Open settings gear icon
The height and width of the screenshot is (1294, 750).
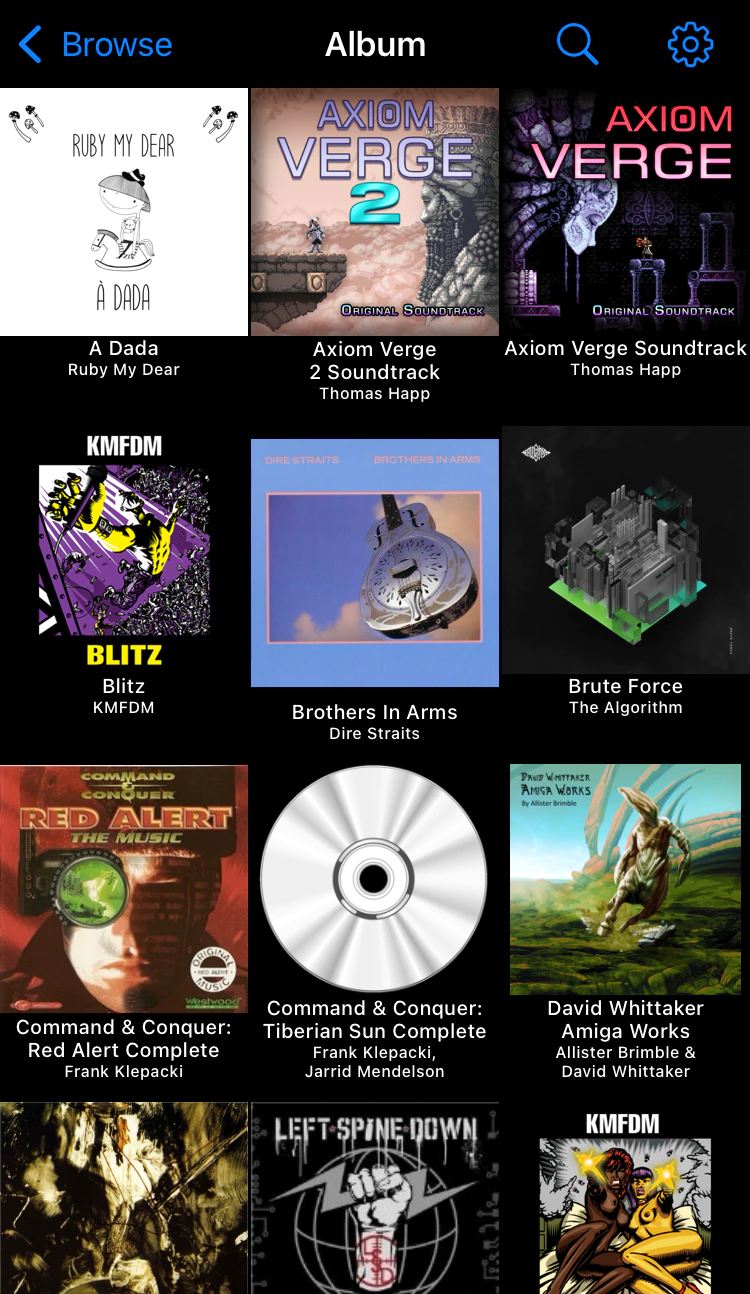click(x=690, y=45)
